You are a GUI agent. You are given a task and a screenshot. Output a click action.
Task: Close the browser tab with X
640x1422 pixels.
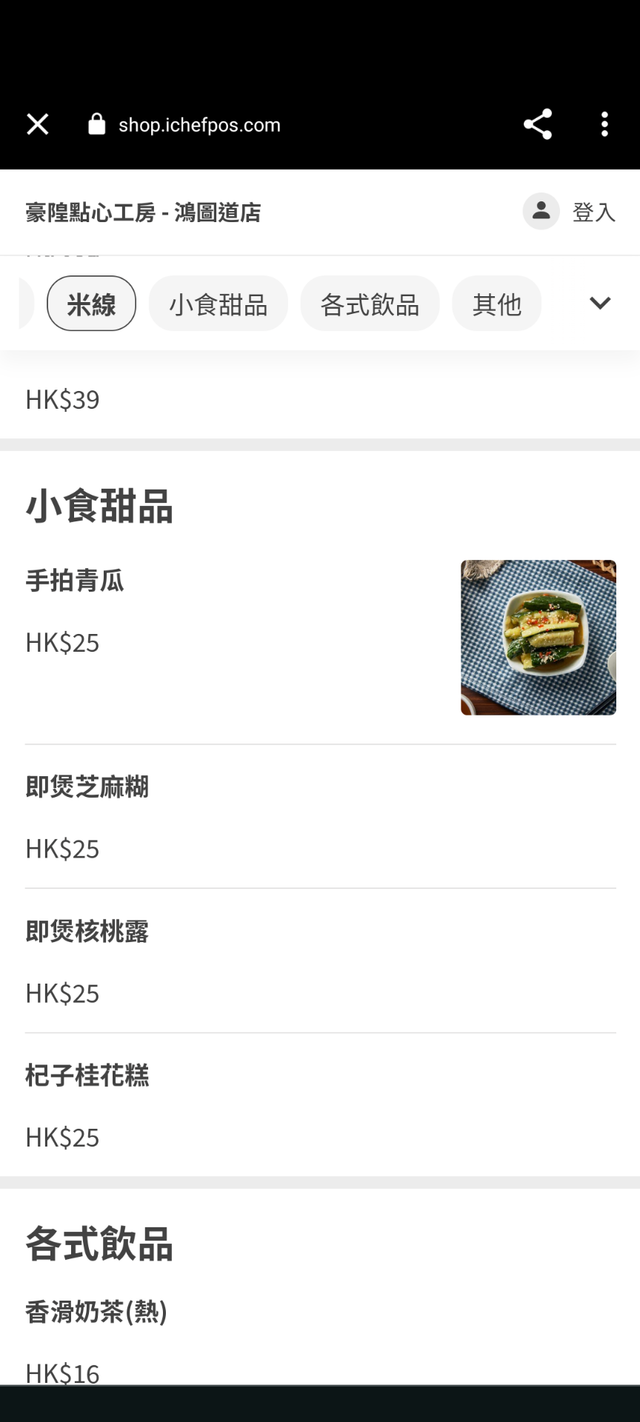(x=37, y=124)
